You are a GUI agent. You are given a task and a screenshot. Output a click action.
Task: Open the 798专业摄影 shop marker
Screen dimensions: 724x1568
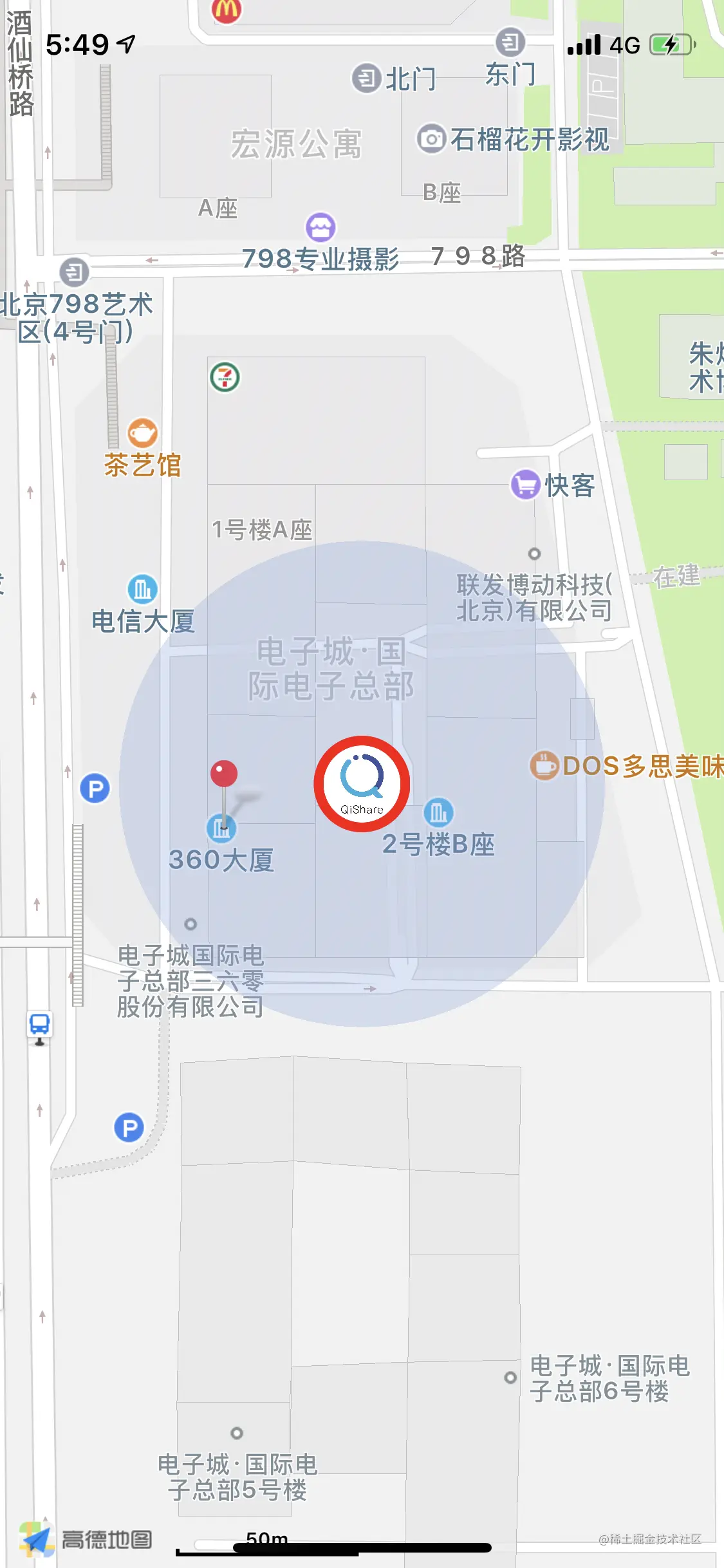(x=320, y=227)
